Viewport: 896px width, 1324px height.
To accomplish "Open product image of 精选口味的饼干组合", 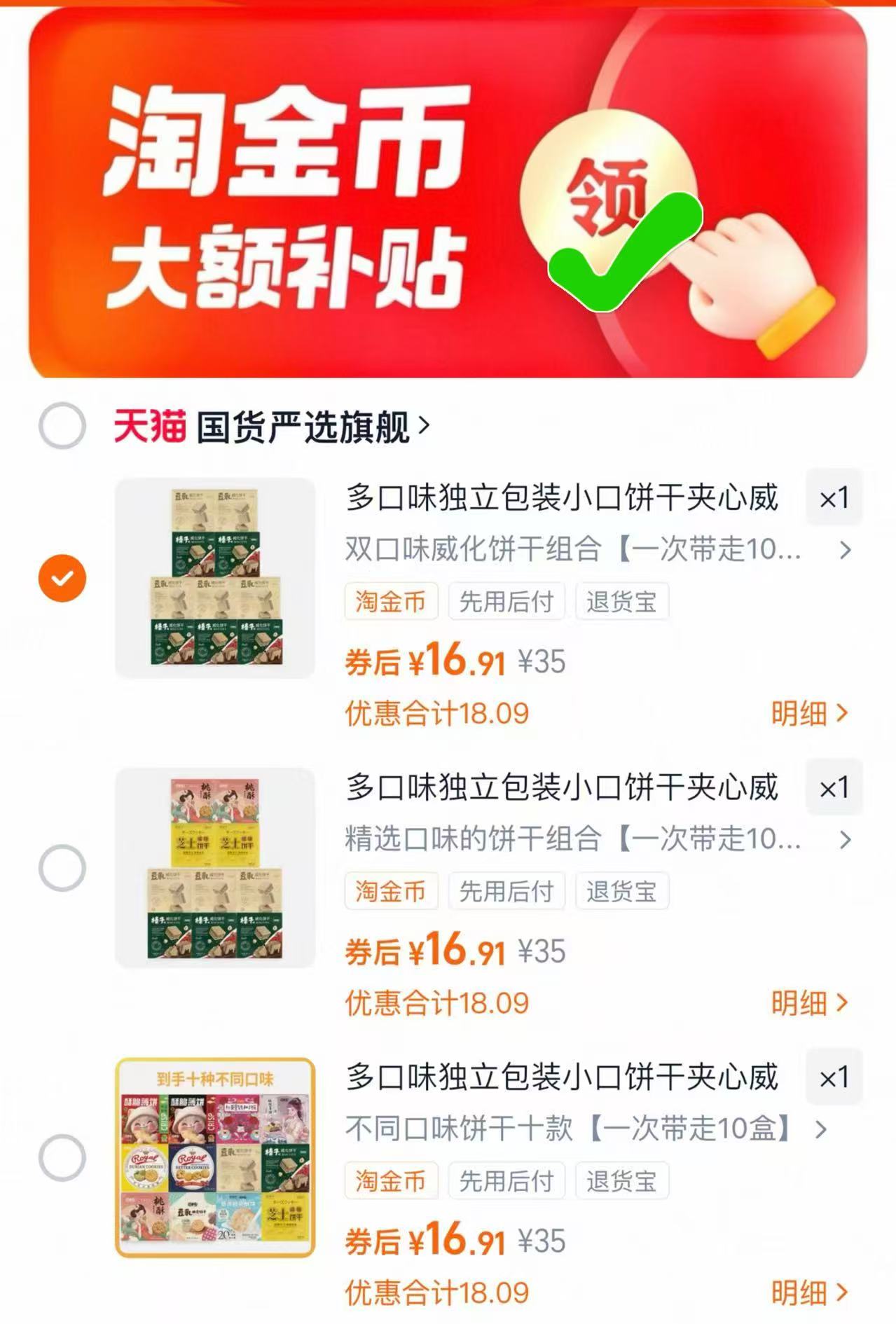I will 215,867.
